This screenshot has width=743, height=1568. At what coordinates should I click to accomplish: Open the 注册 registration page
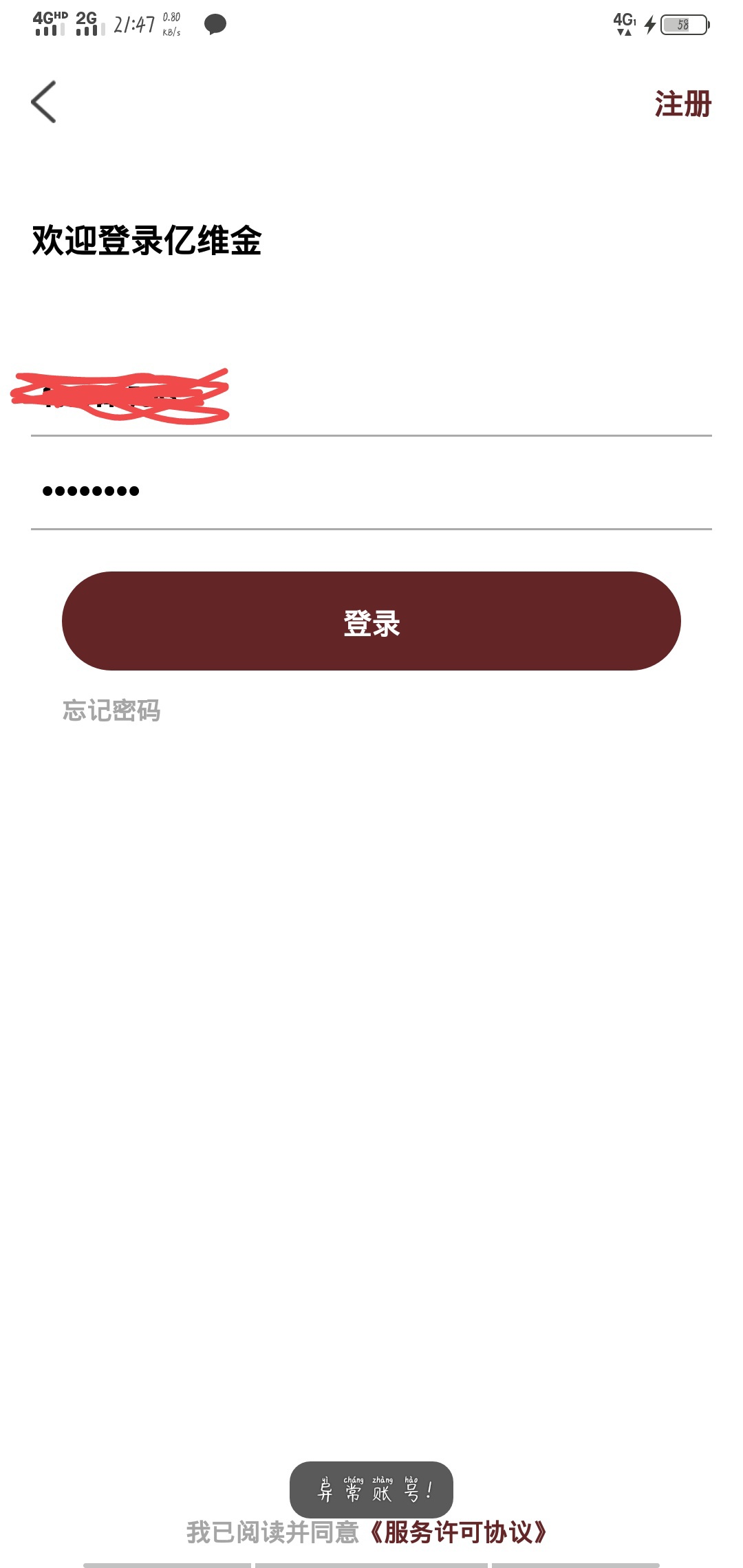(x=682, y=104)
